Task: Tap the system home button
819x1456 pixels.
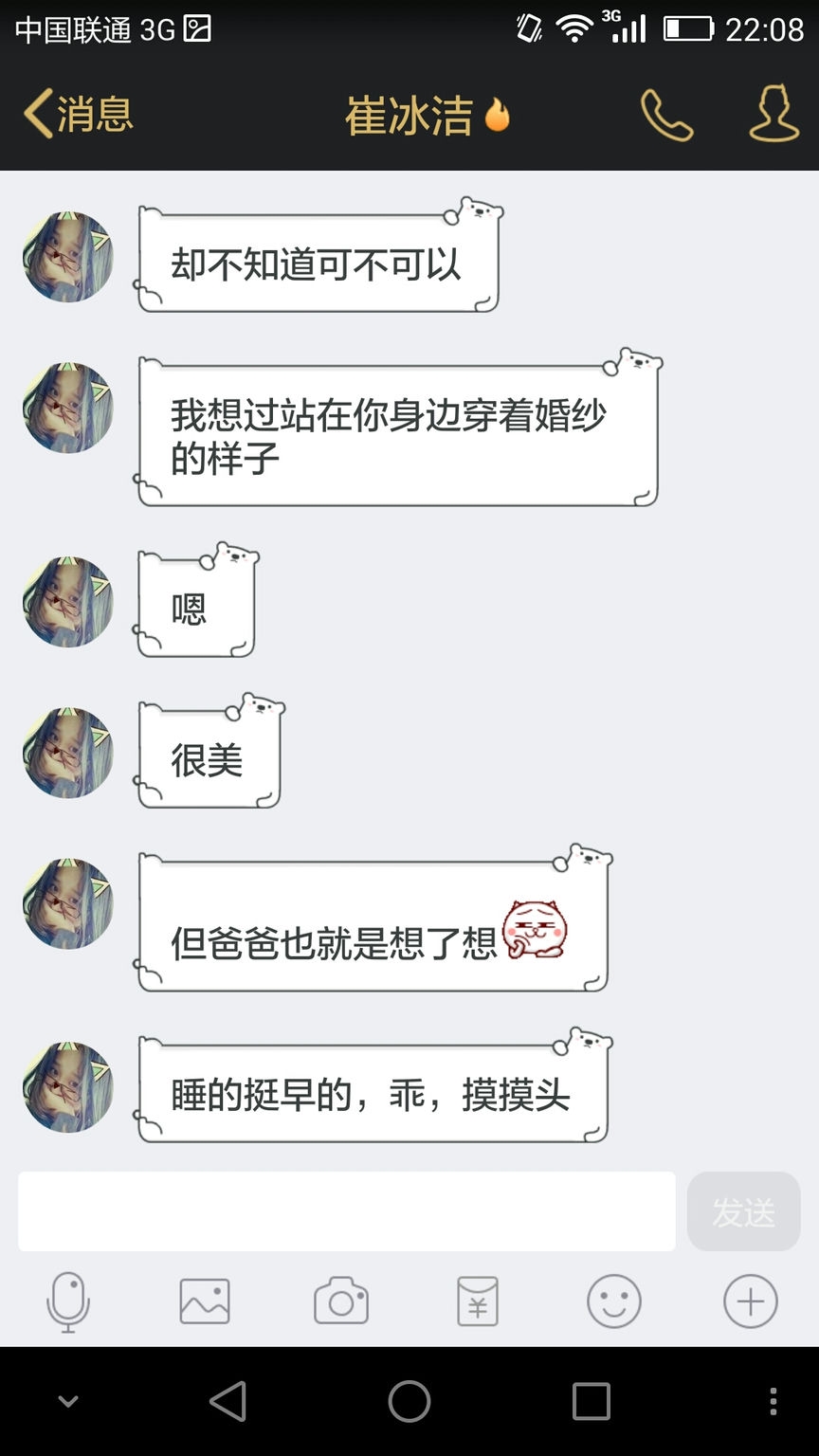Action: pyautogui.click(x=409, y=1401)
